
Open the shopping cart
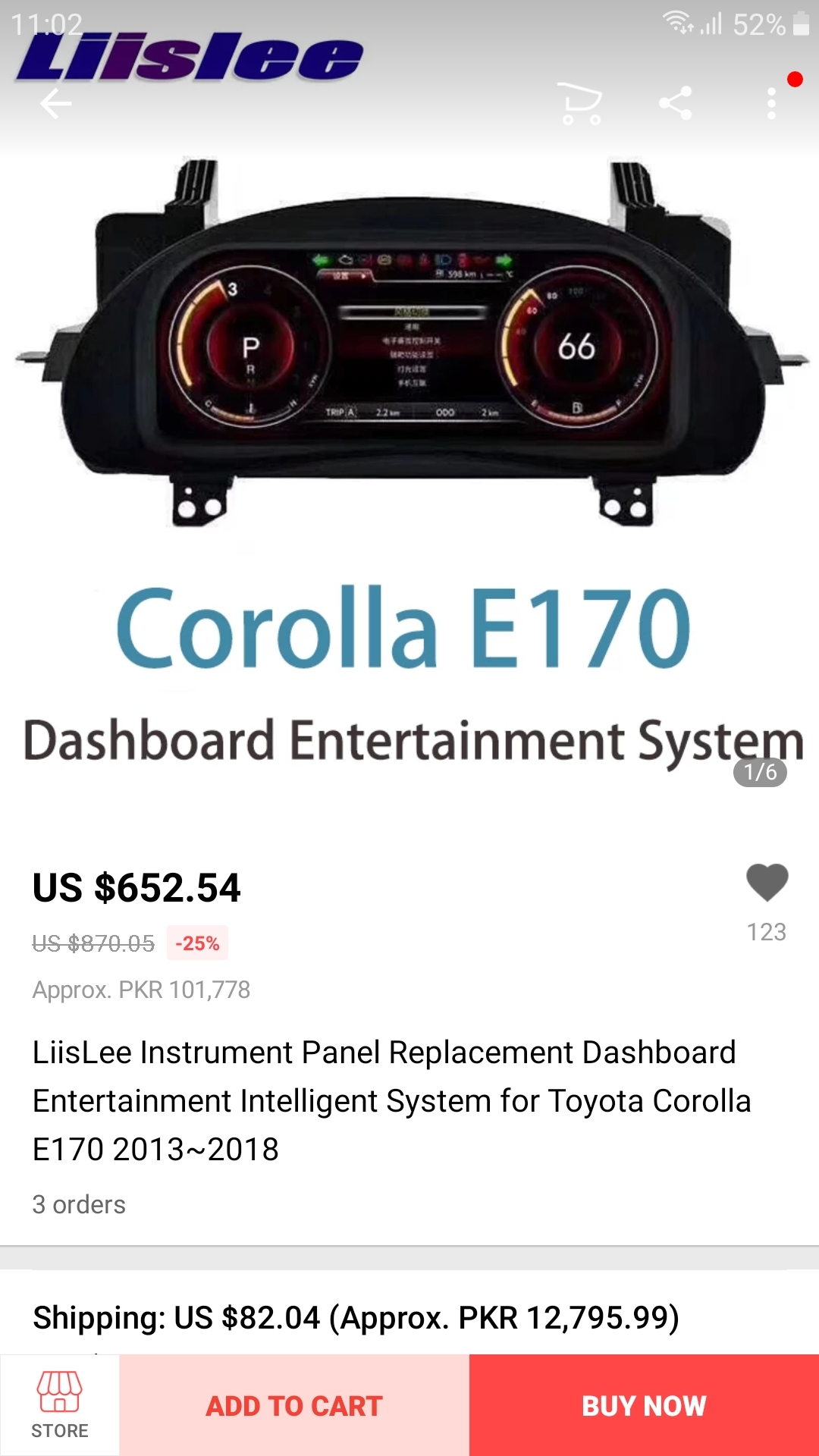click(x=580, y=103)
